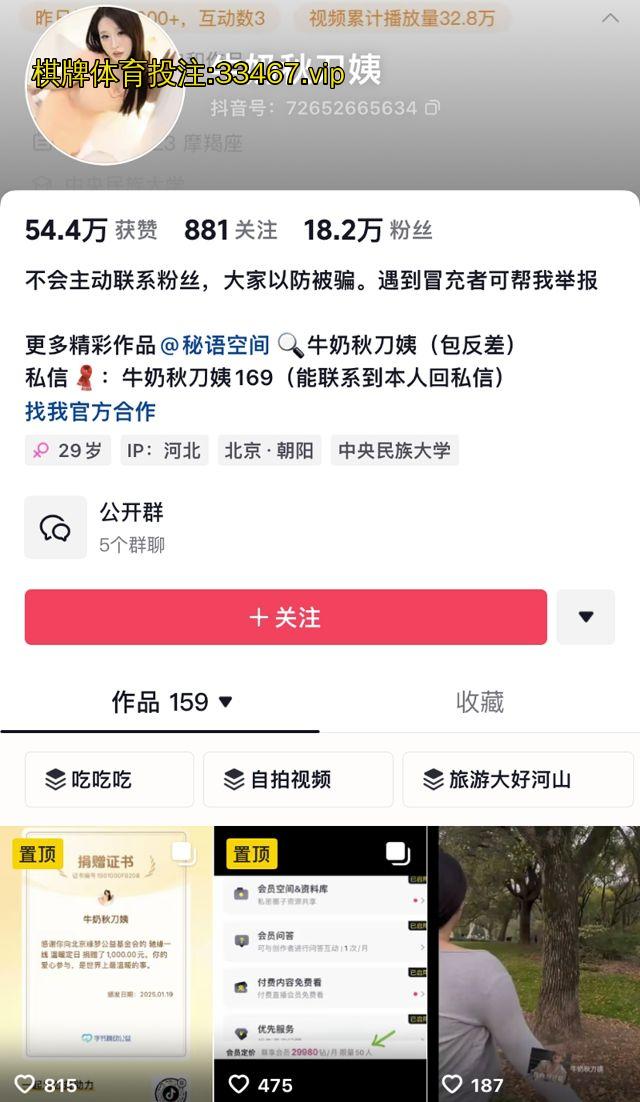View the 18.2万 粉丝 followers list
Screen dimensions: 640x1102
367,231
